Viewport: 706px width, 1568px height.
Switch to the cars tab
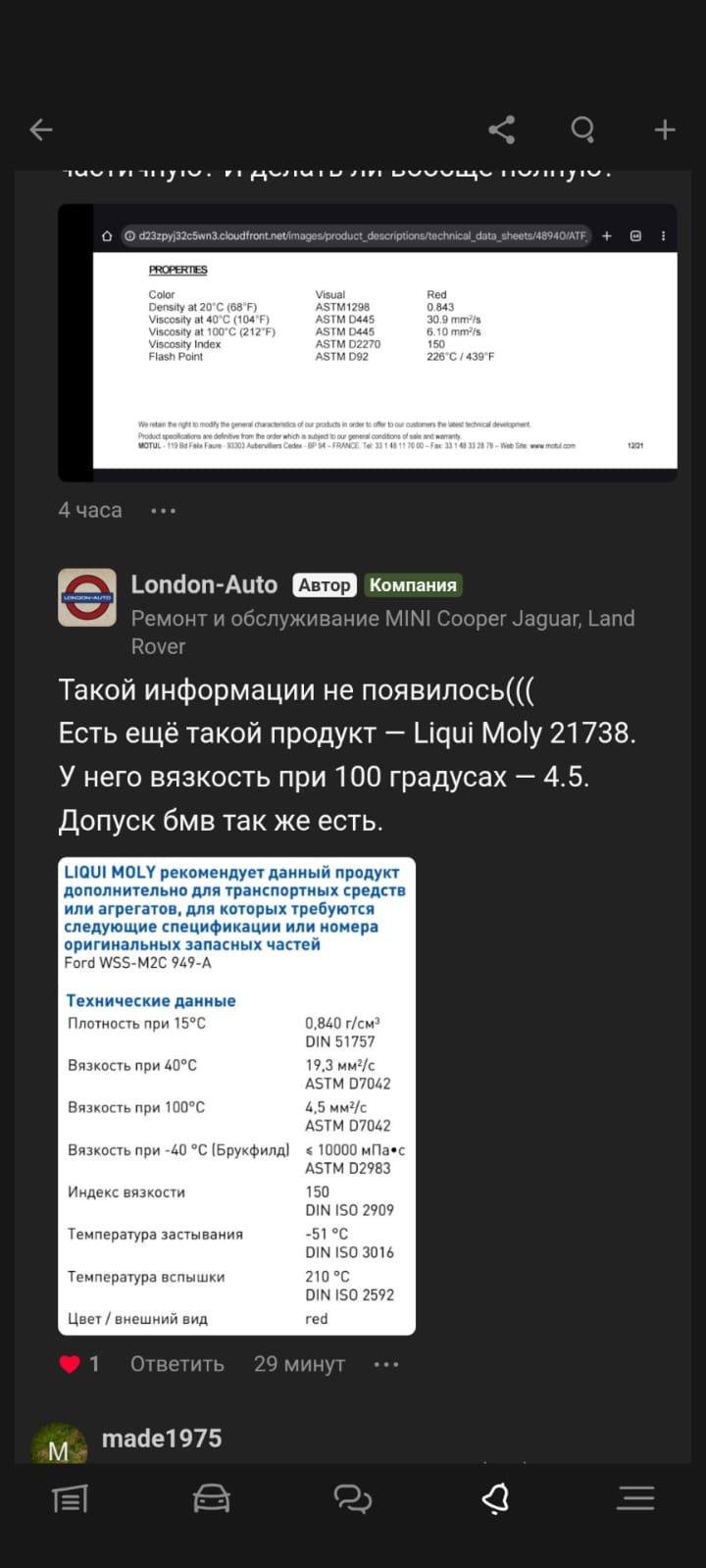coord(212,1498)
